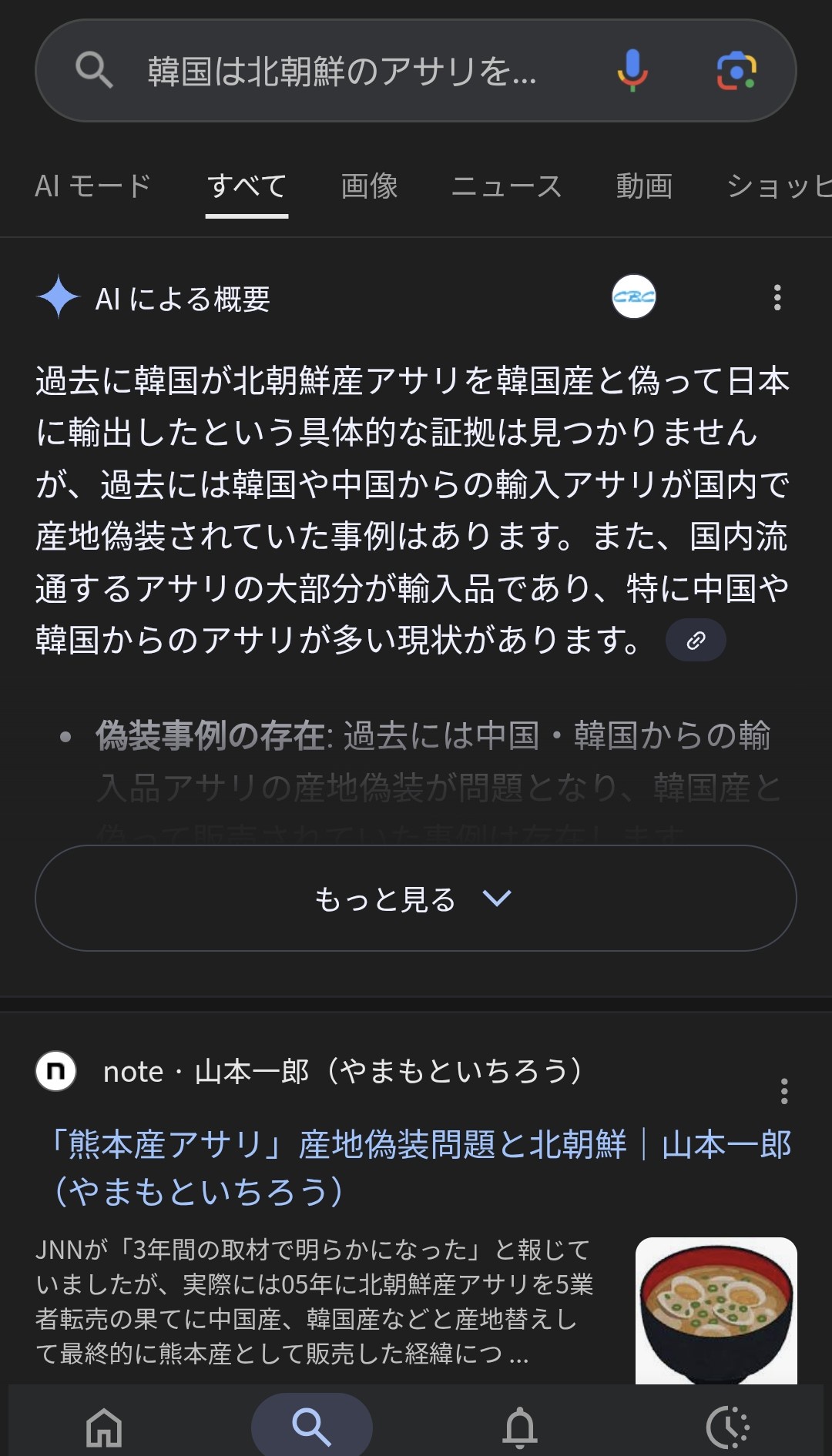This screenshot has height=1456, width=832.
Task: Switch to the 動画 tab
Action: 644,186
